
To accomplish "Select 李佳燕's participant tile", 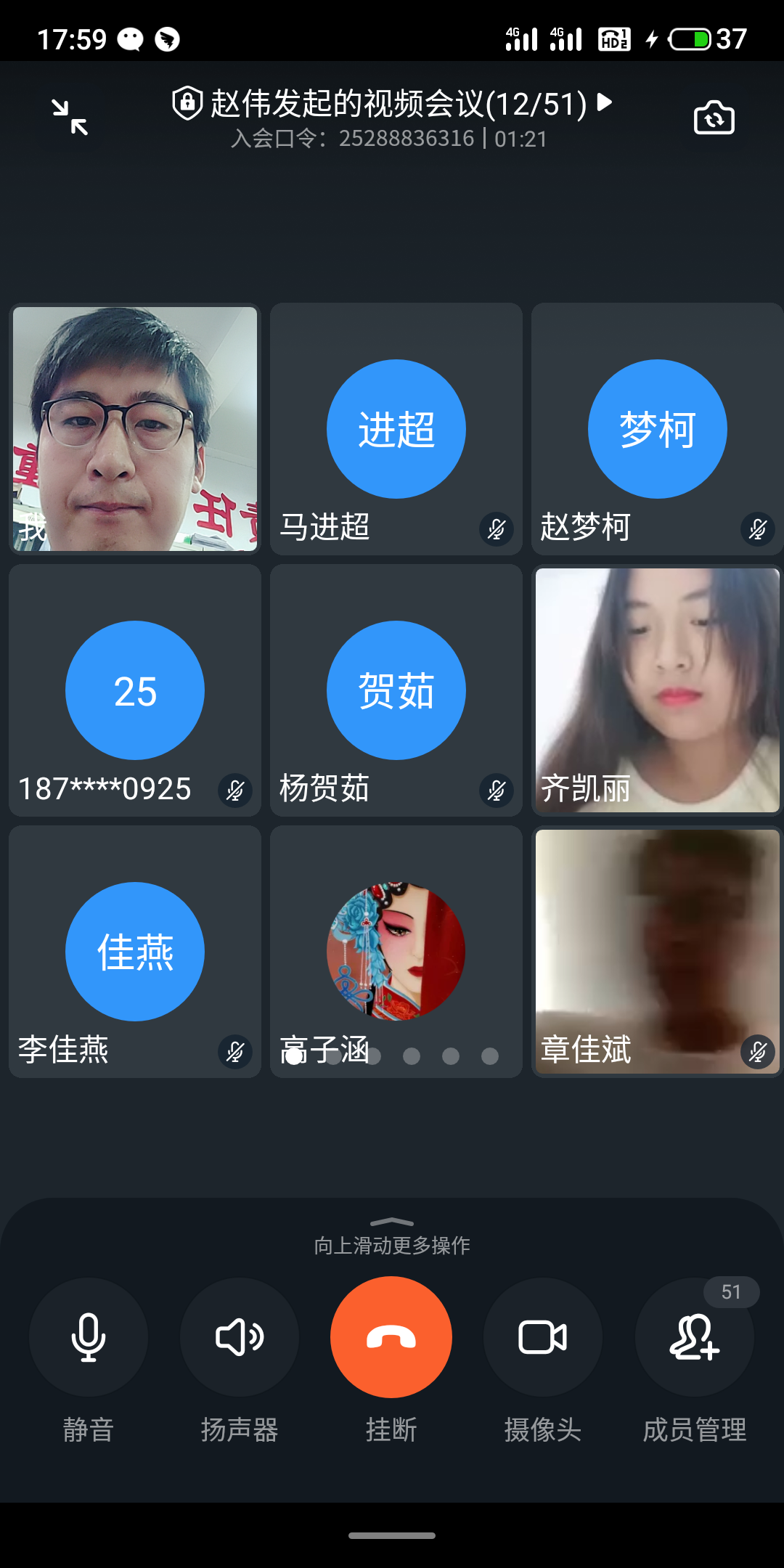I will 135,952.
